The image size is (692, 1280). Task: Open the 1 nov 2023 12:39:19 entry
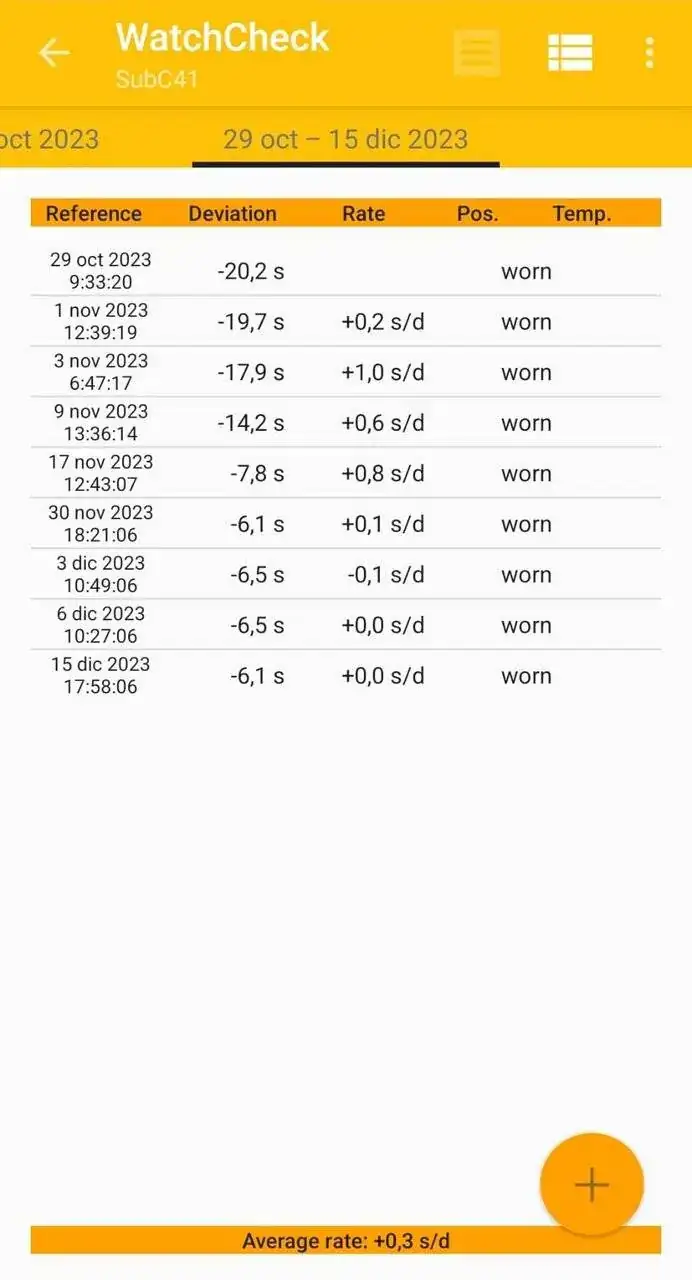345,322
